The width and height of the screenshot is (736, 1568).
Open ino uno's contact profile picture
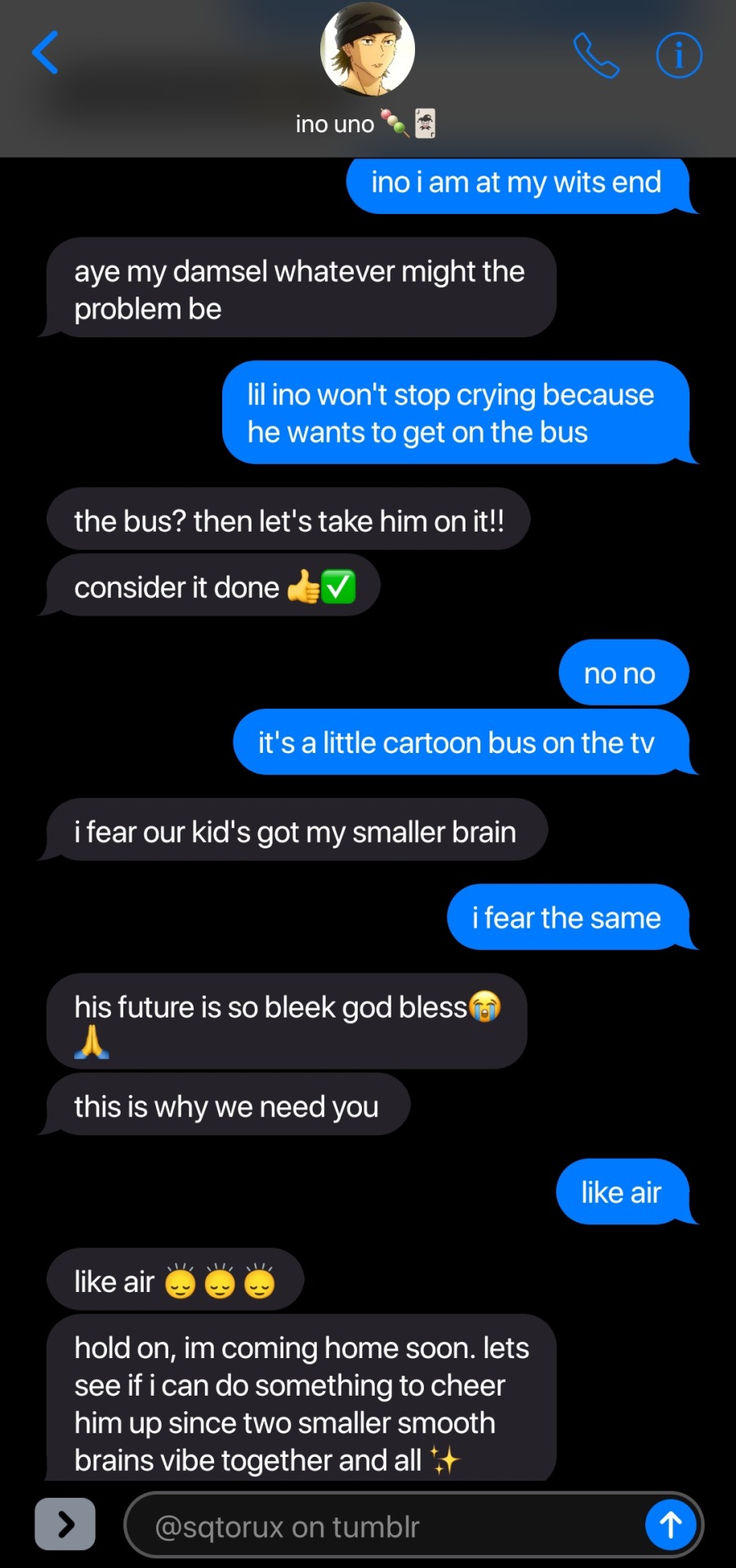click(x=368, y=50)
